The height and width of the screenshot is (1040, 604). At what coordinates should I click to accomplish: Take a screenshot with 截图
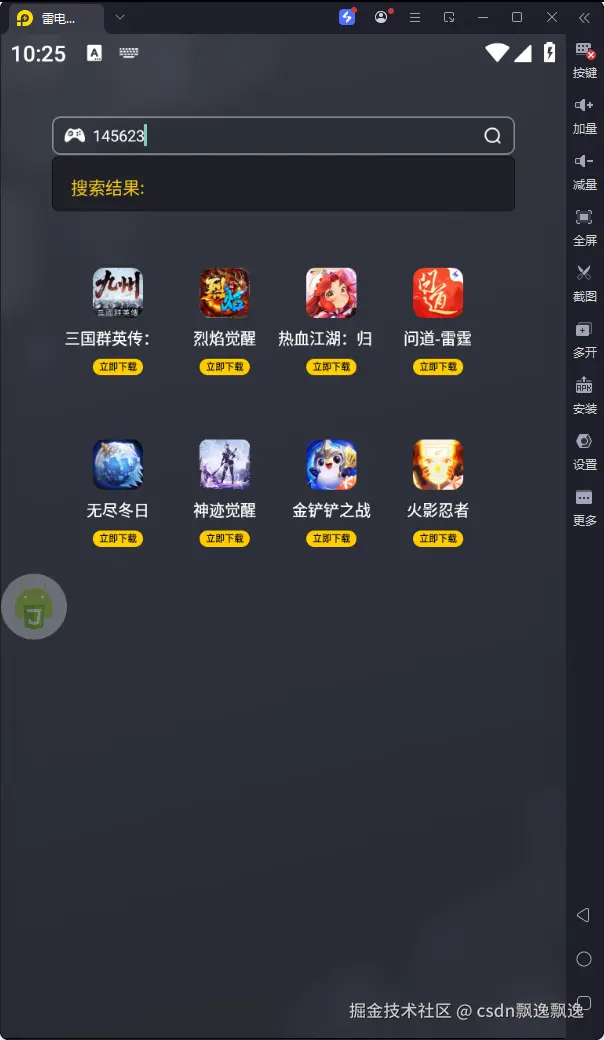(585, 283)
